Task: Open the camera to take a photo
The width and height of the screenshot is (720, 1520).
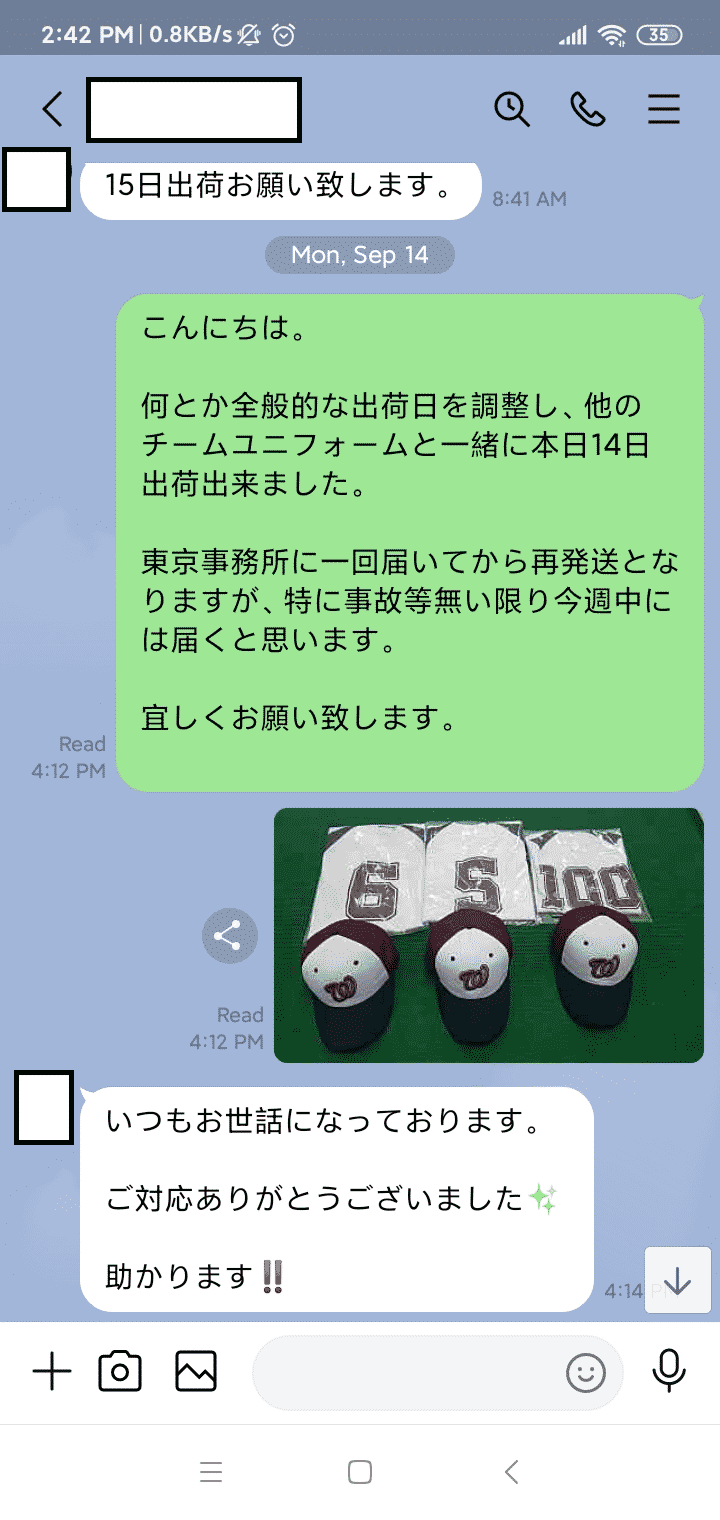Action: click(x=120, y=1372)
